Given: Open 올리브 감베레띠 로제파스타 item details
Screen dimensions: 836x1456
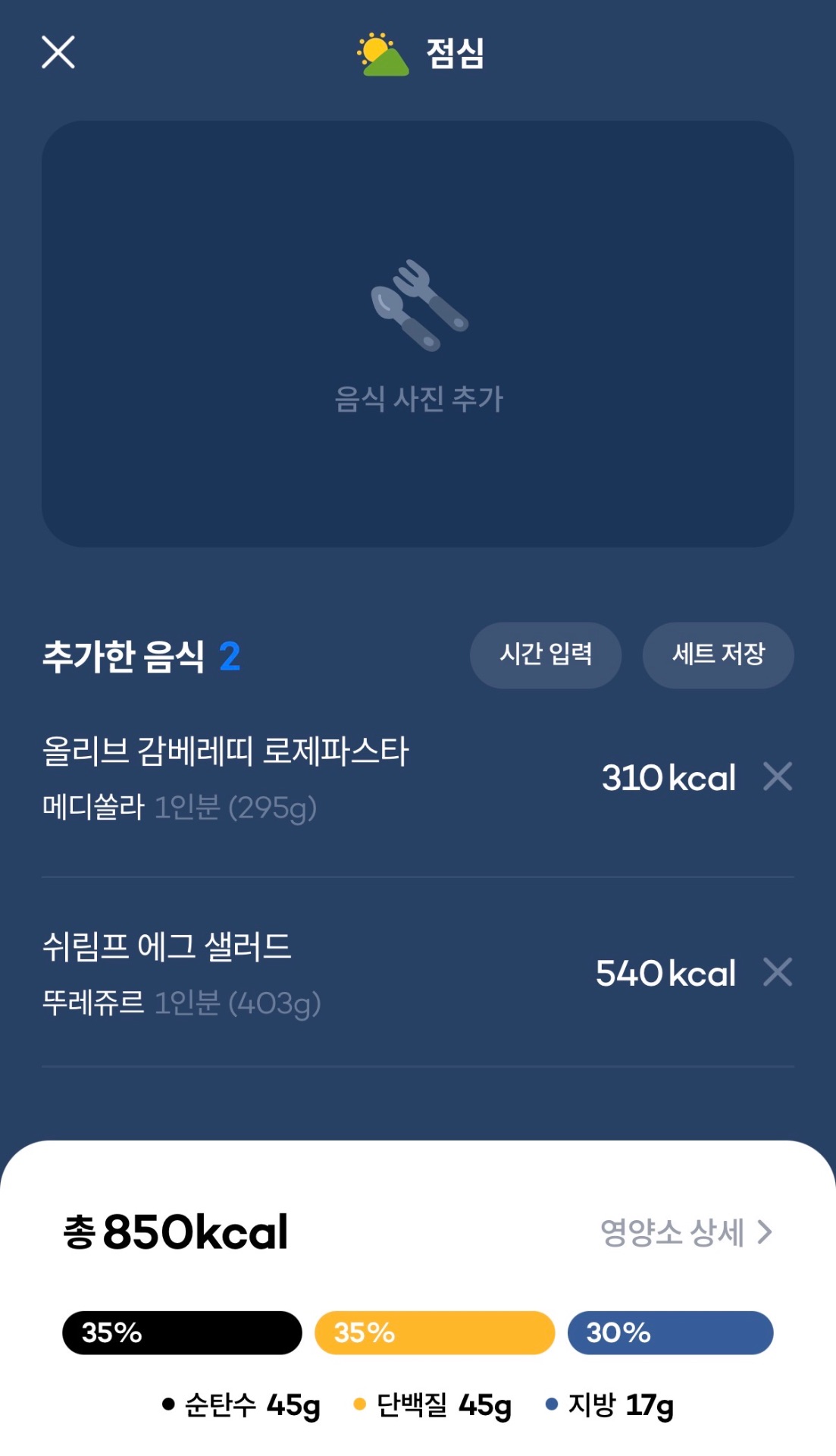Looking at the screenshot, I should 225,778.
